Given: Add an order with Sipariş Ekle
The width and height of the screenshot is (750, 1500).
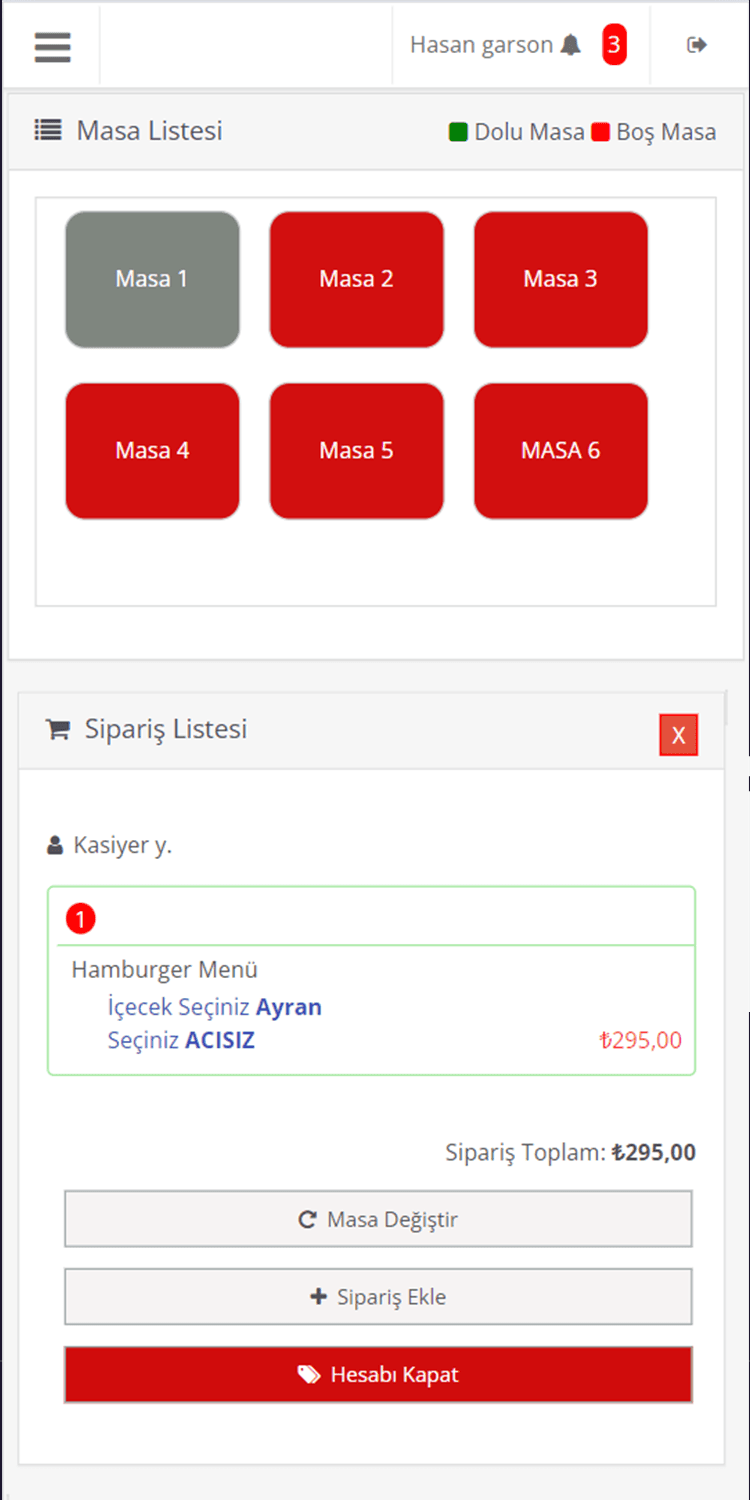Looking at the screenshot, I should pyautogui.click(x=378, y=1297).
